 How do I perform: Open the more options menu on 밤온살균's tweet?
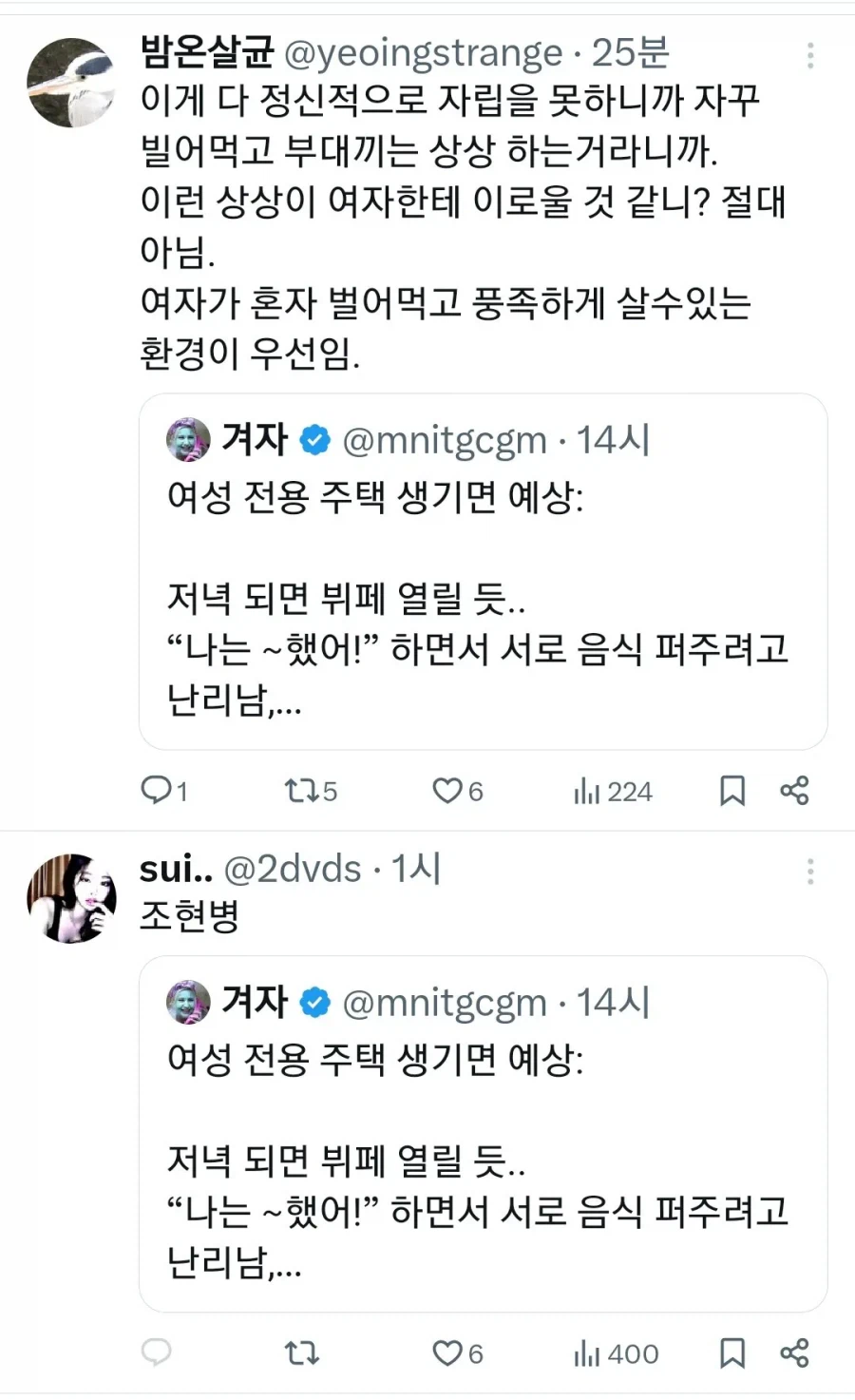[810, 55]
